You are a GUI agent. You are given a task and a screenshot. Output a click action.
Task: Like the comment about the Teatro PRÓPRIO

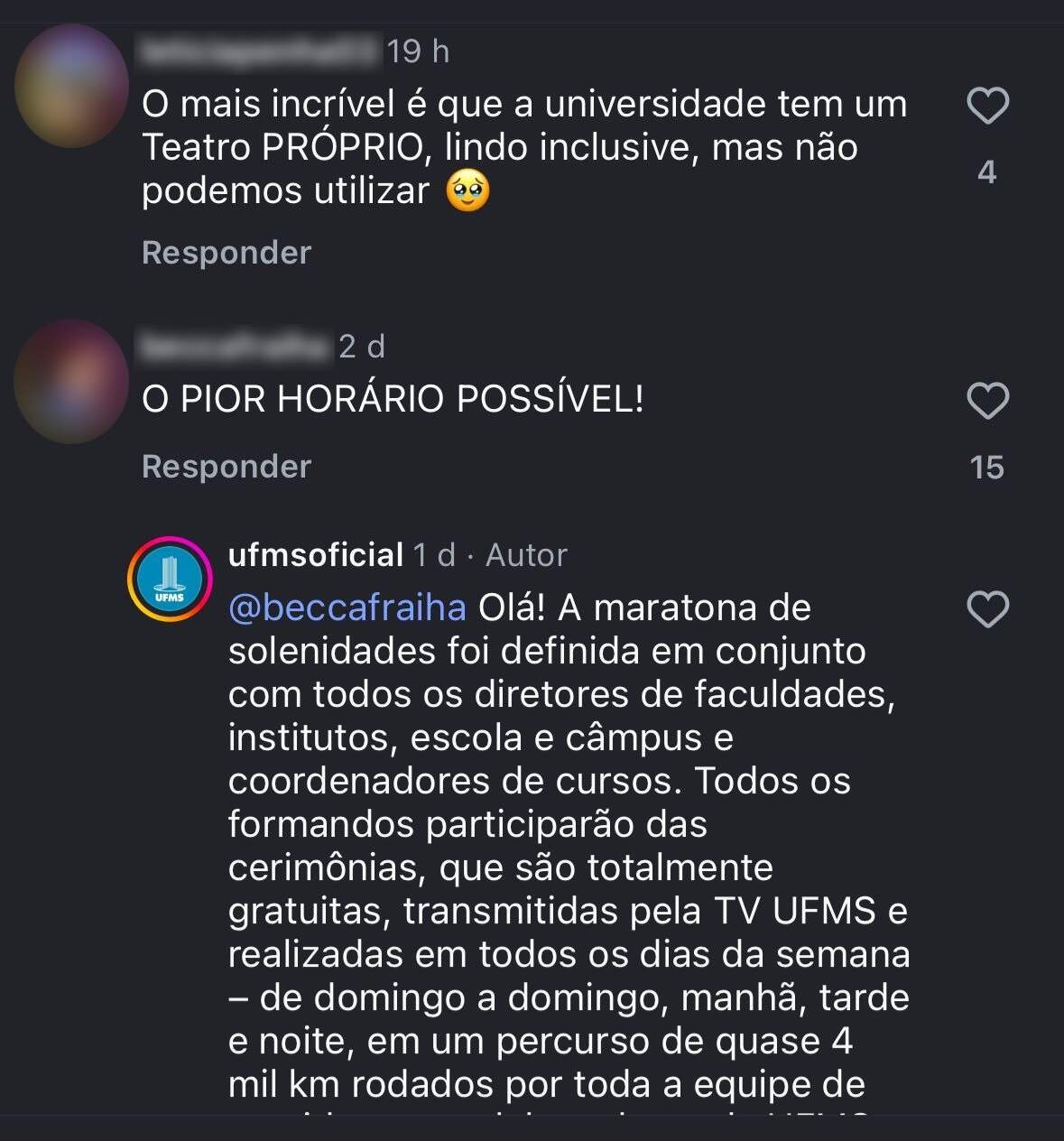coord(987,107)
